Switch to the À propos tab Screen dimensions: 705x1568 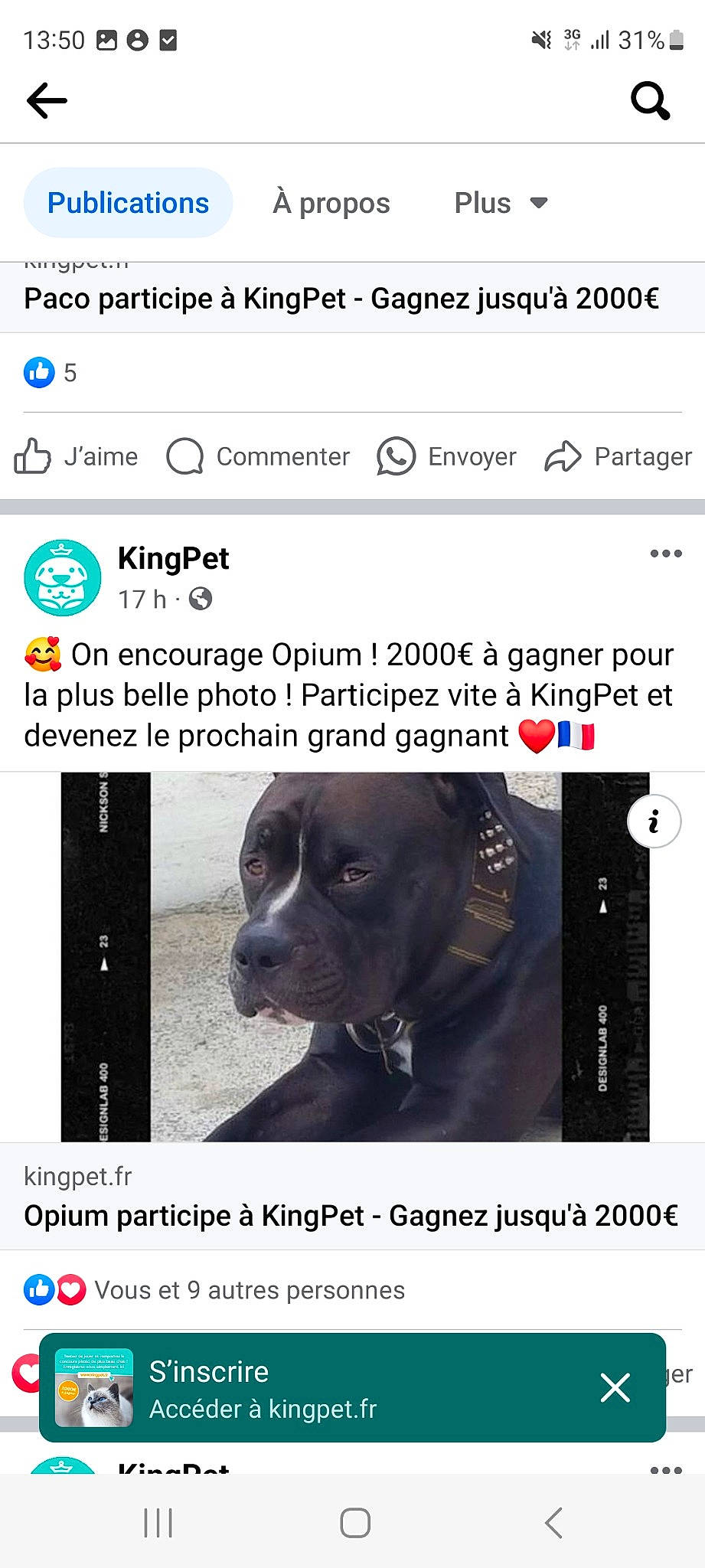tap(331, 203)
